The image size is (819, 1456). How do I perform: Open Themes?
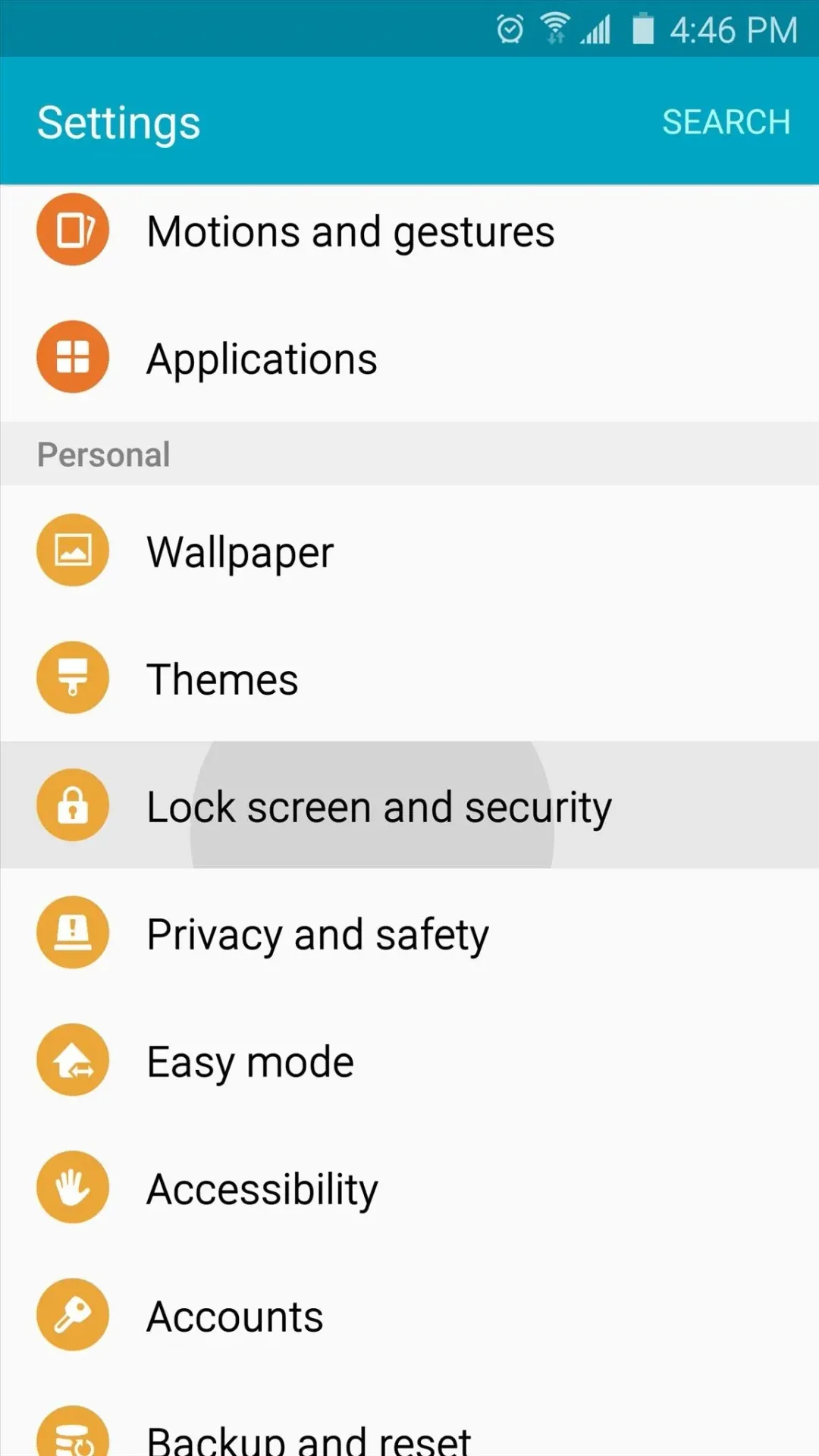[222, 679]
